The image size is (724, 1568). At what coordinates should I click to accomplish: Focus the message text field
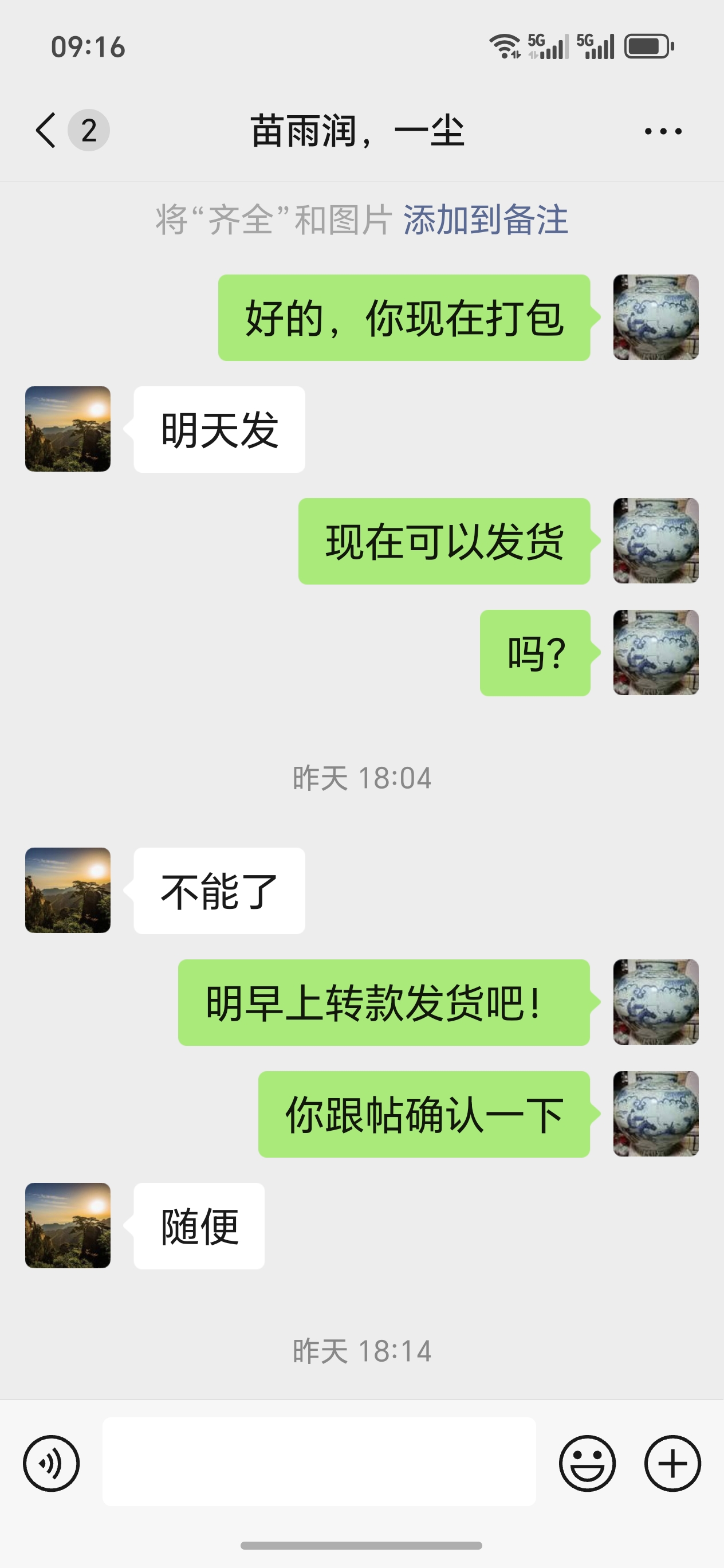pyautogui.click(x=319, y=1461)
